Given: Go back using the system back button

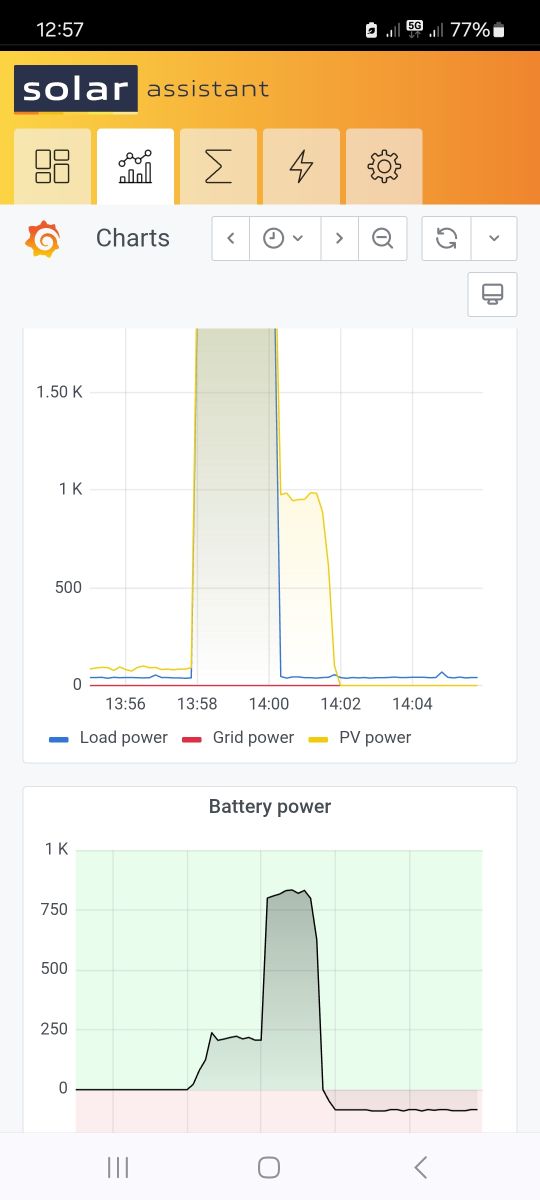Looking at the screenshot, I should tap(421, 1166).
